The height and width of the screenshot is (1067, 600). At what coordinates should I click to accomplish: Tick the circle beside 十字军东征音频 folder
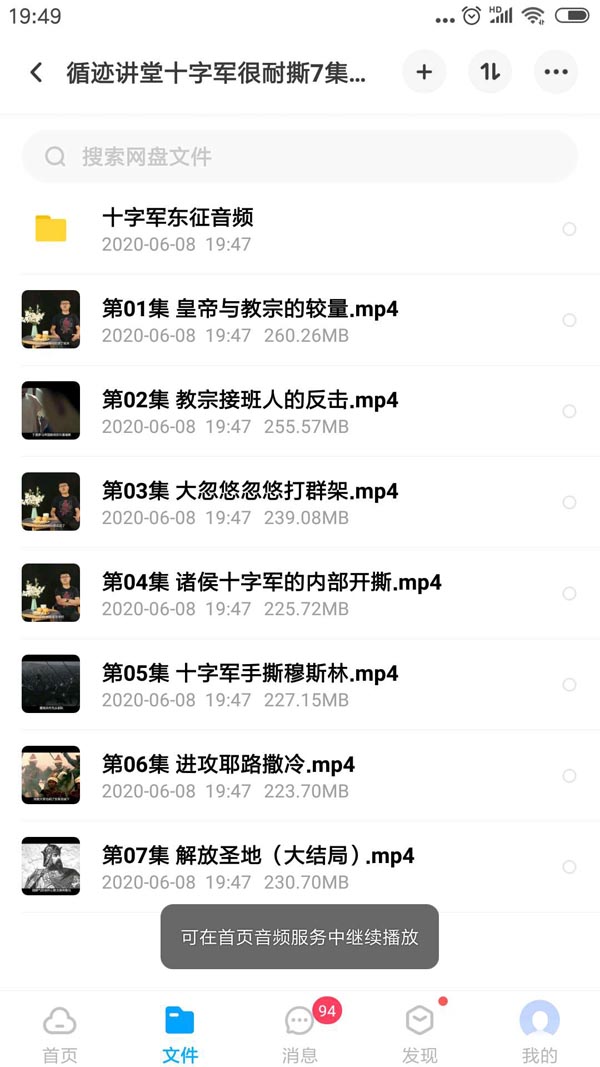[569, 229]
